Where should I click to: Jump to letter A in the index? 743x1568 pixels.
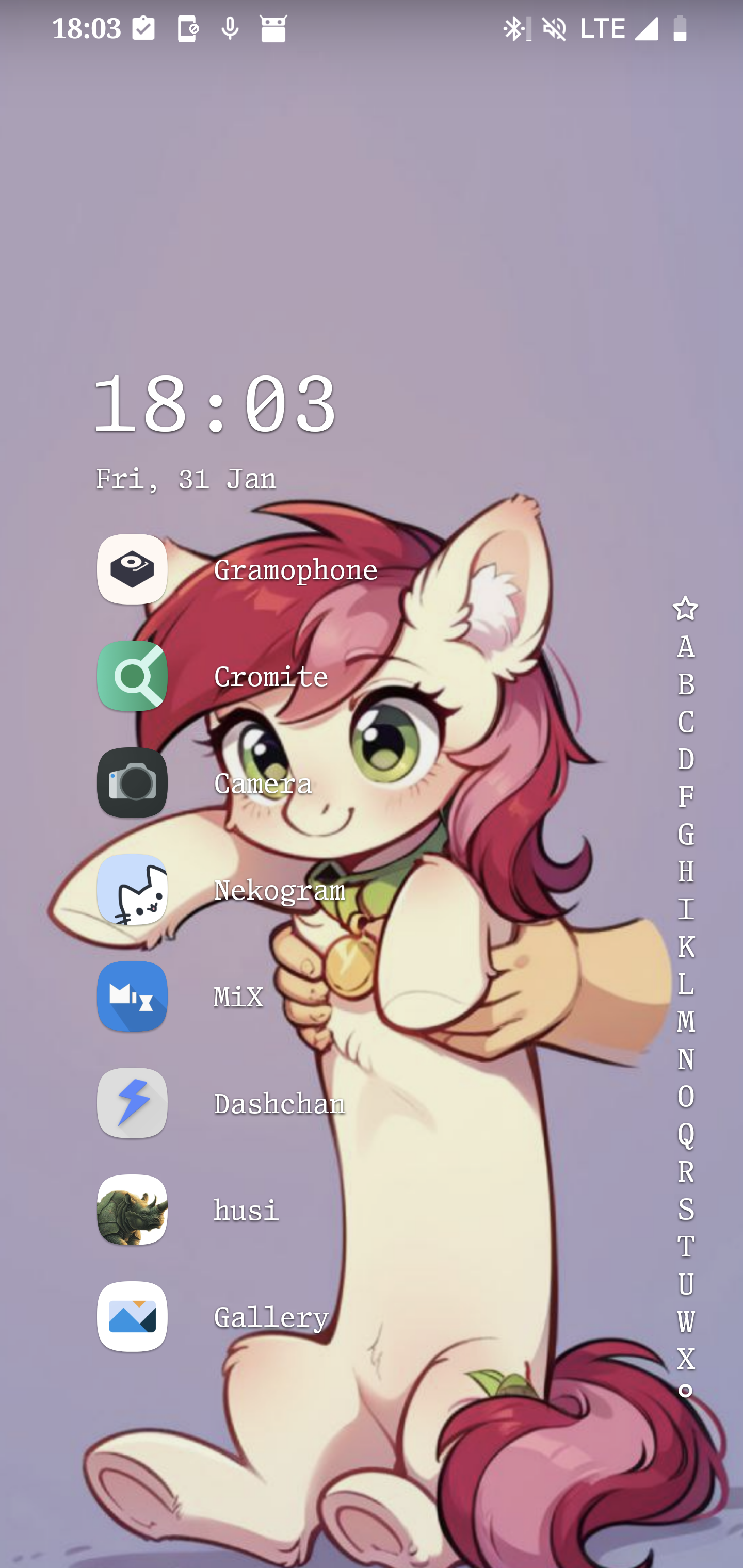coord(686,647)
